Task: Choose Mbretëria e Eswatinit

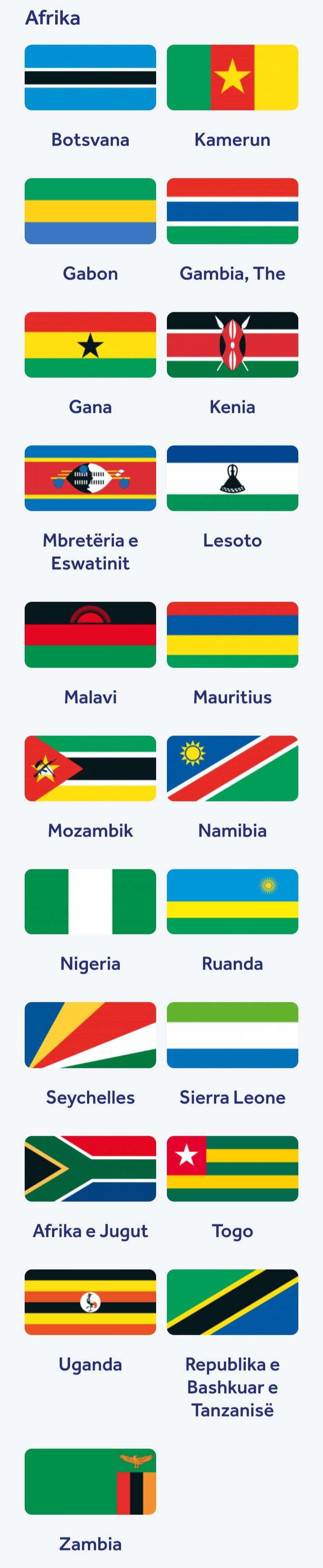Action: point(90,478)
